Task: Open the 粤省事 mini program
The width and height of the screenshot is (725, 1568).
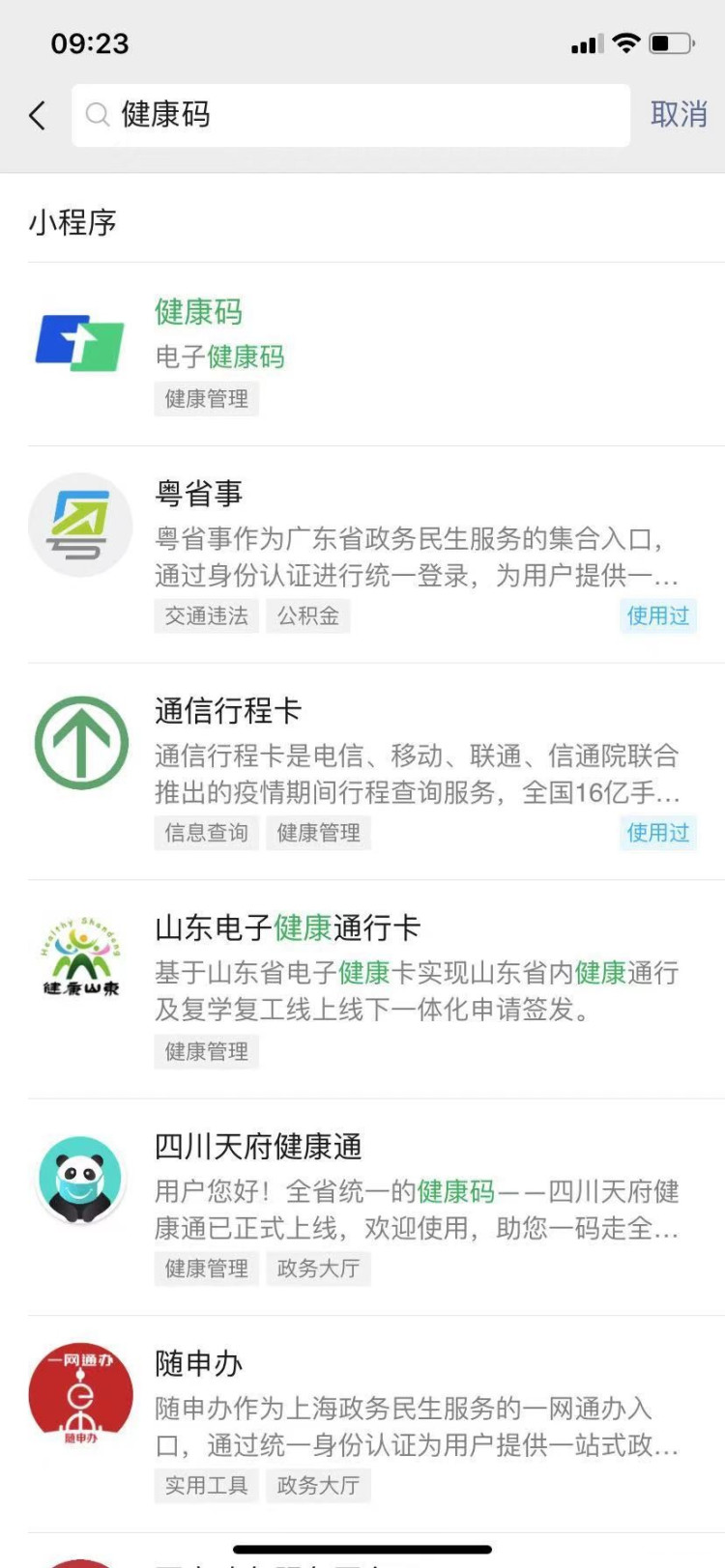Action: 198,494
